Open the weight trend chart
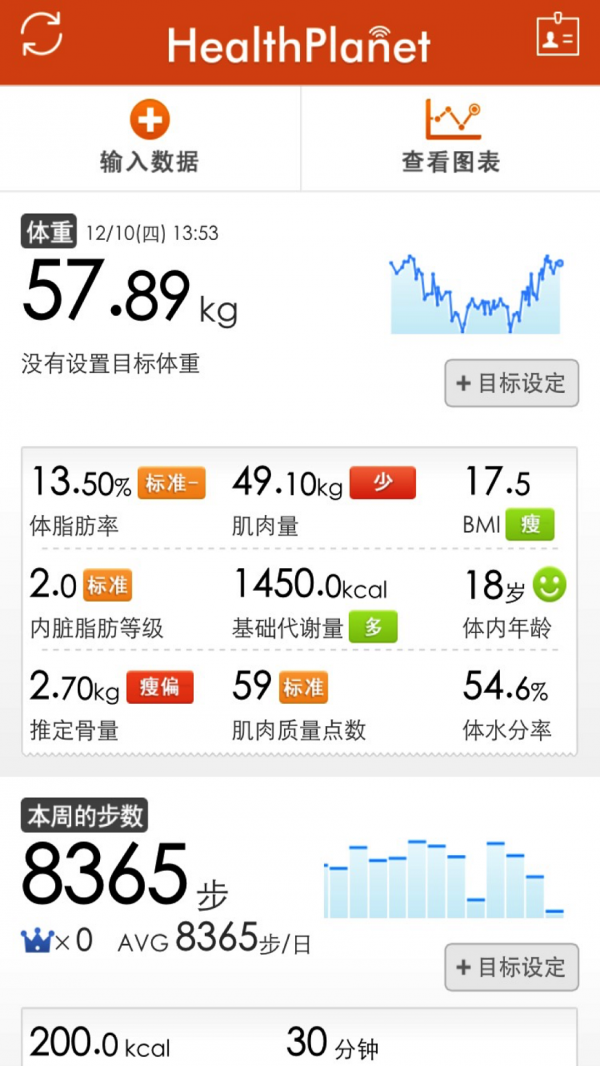The image size is (600, 1066). pyautogui.click(x=476, y=294)
